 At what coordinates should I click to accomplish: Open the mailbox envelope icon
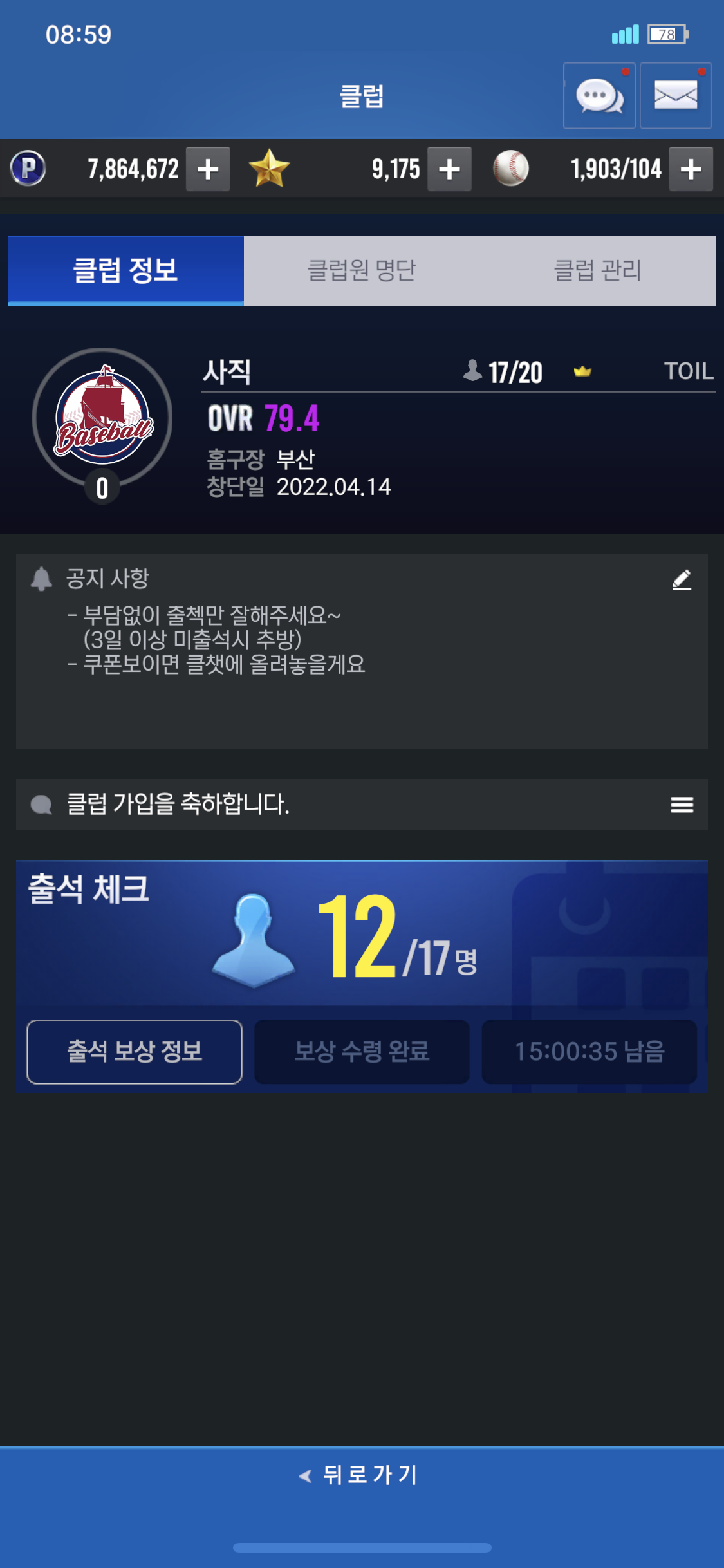[x=676, y=96]
